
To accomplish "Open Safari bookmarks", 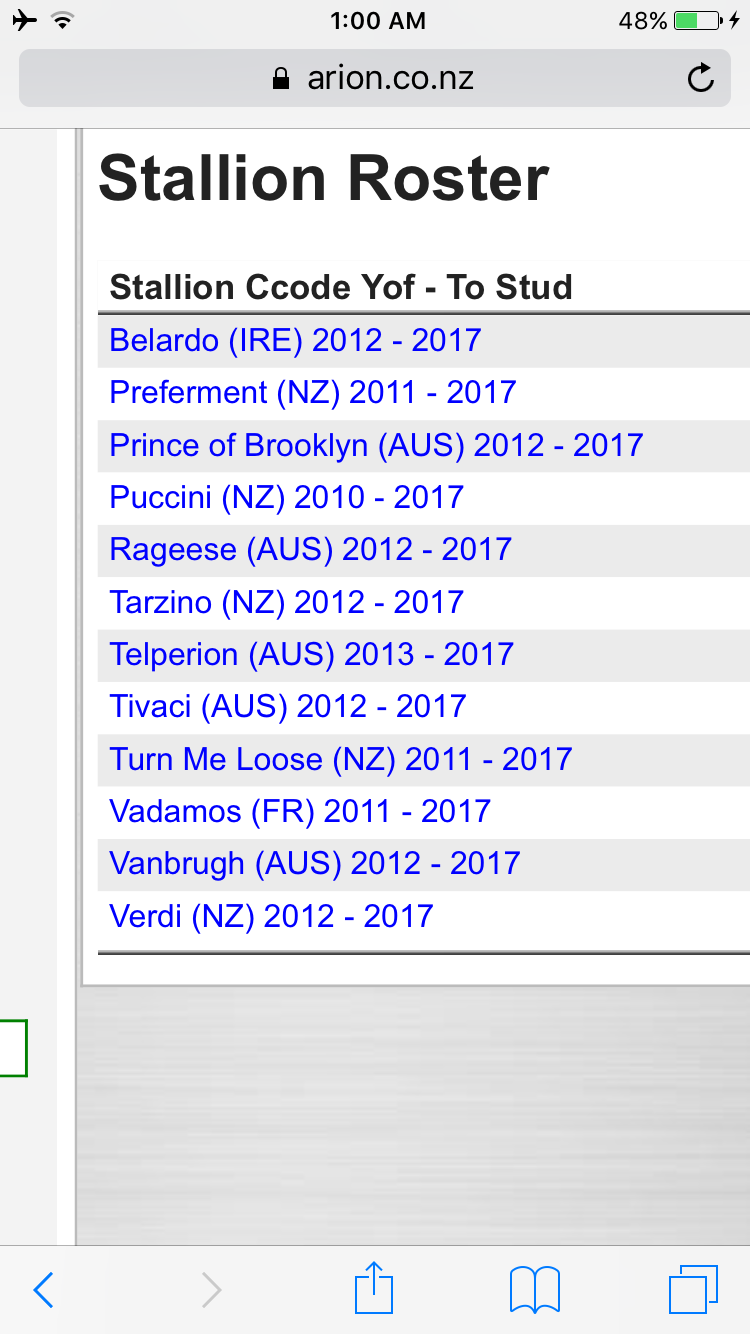I will coord(535,1290).
